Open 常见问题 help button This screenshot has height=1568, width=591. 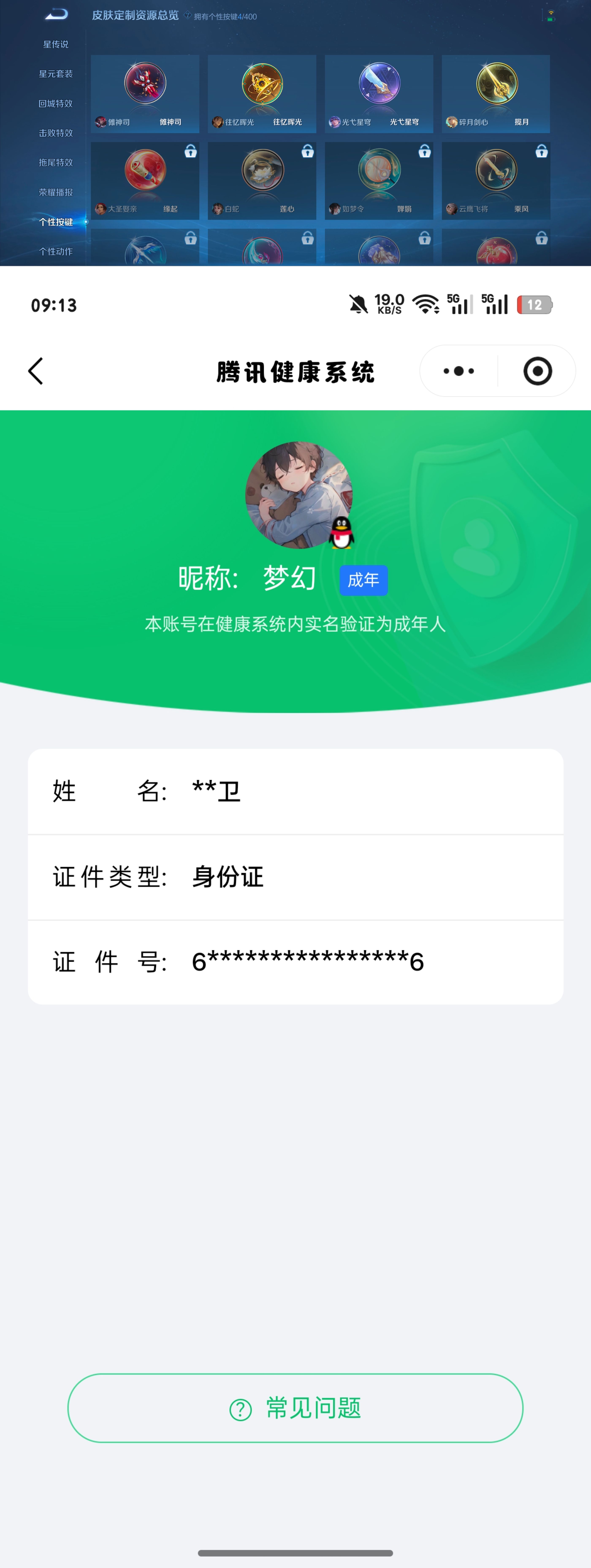pos(295,1408)
